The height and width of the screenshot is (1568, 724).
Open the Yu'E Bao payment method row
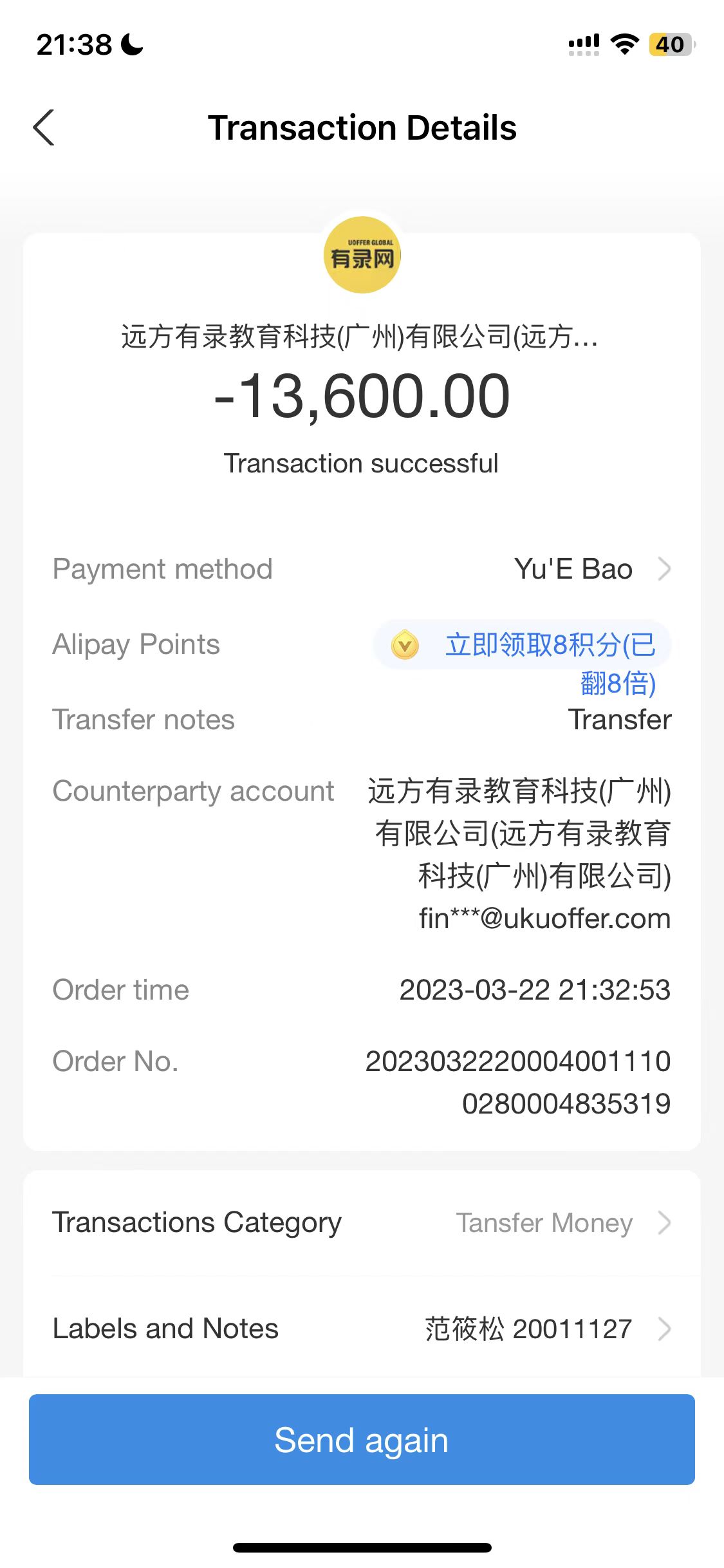click(x=591, y=570)
